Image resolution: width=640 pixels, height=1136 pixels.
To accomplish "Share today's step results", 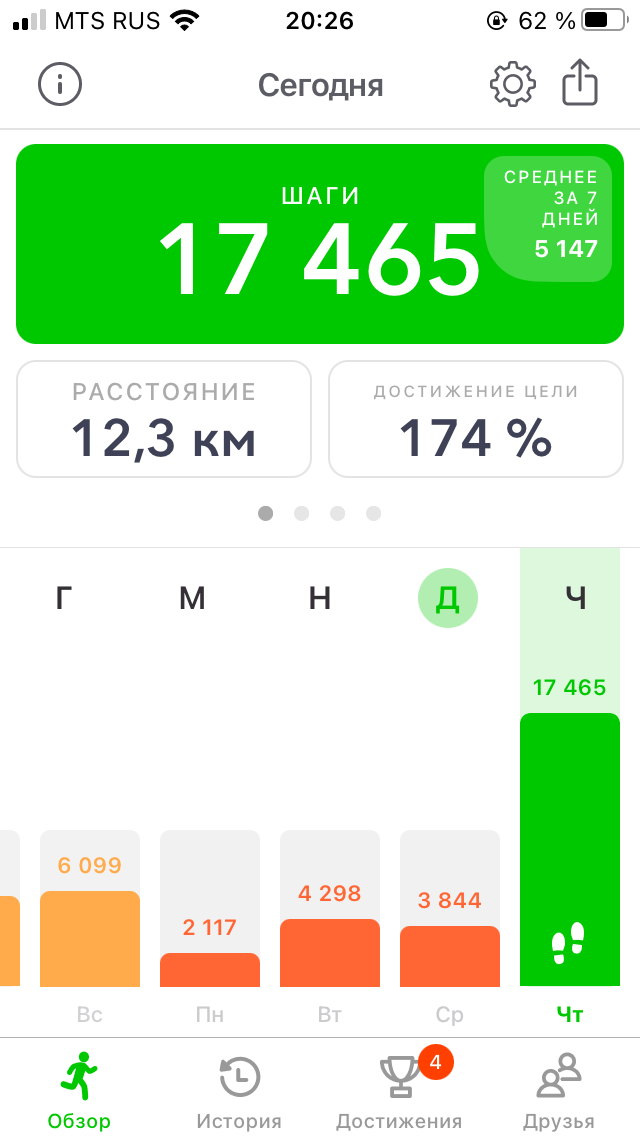I will [x=579, y=83].
